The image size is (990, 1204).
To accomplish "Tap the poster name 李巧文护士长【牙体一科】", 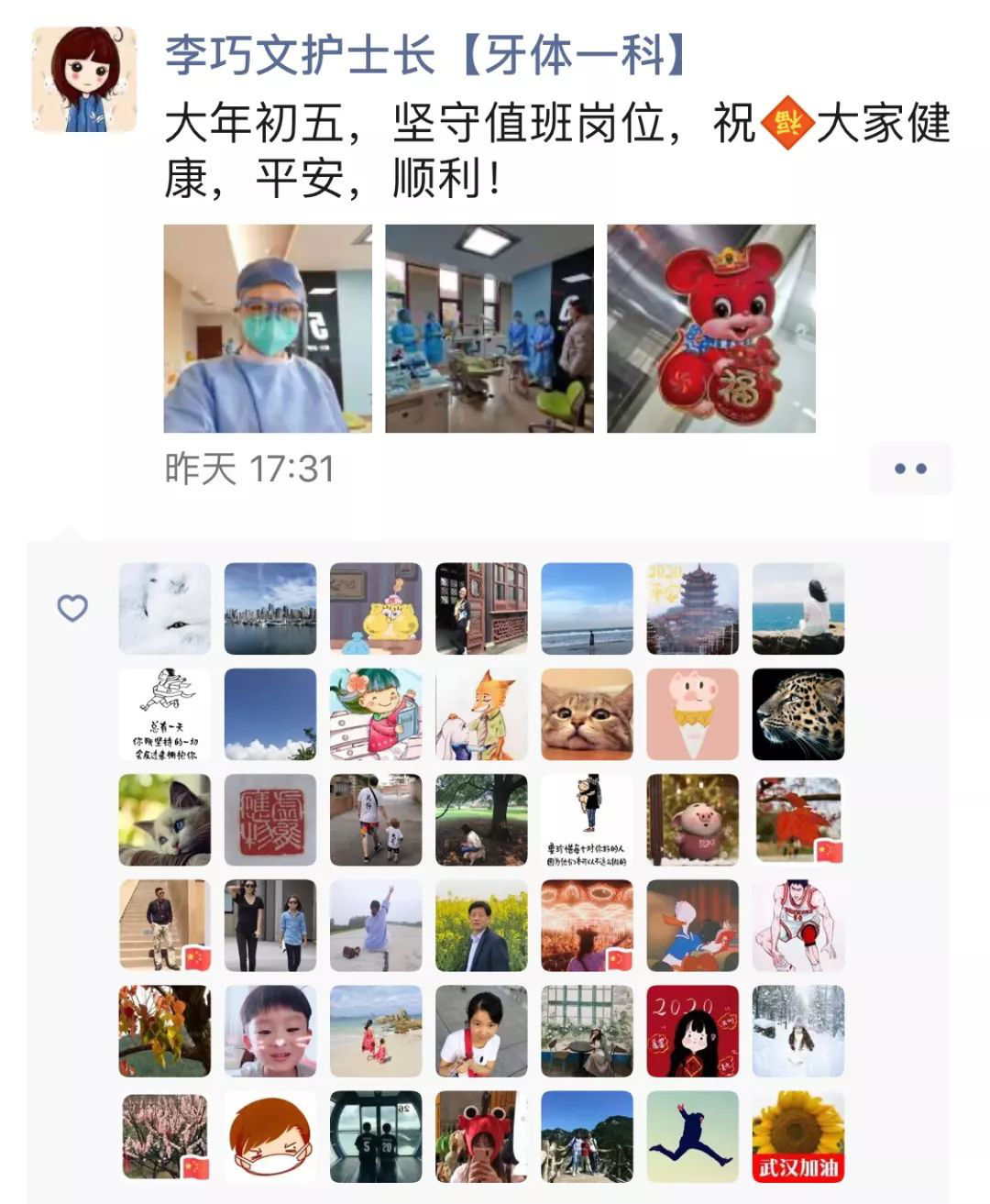I will tap(427, 55).
